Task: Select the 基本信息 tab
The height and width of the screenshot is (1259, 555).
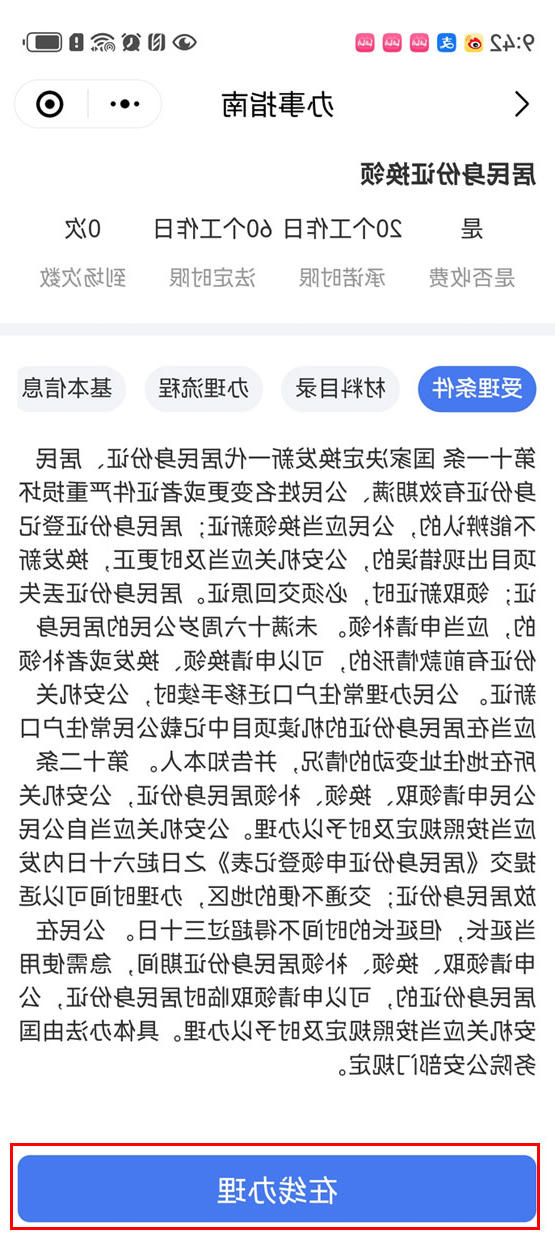Action: click(70, 388)
